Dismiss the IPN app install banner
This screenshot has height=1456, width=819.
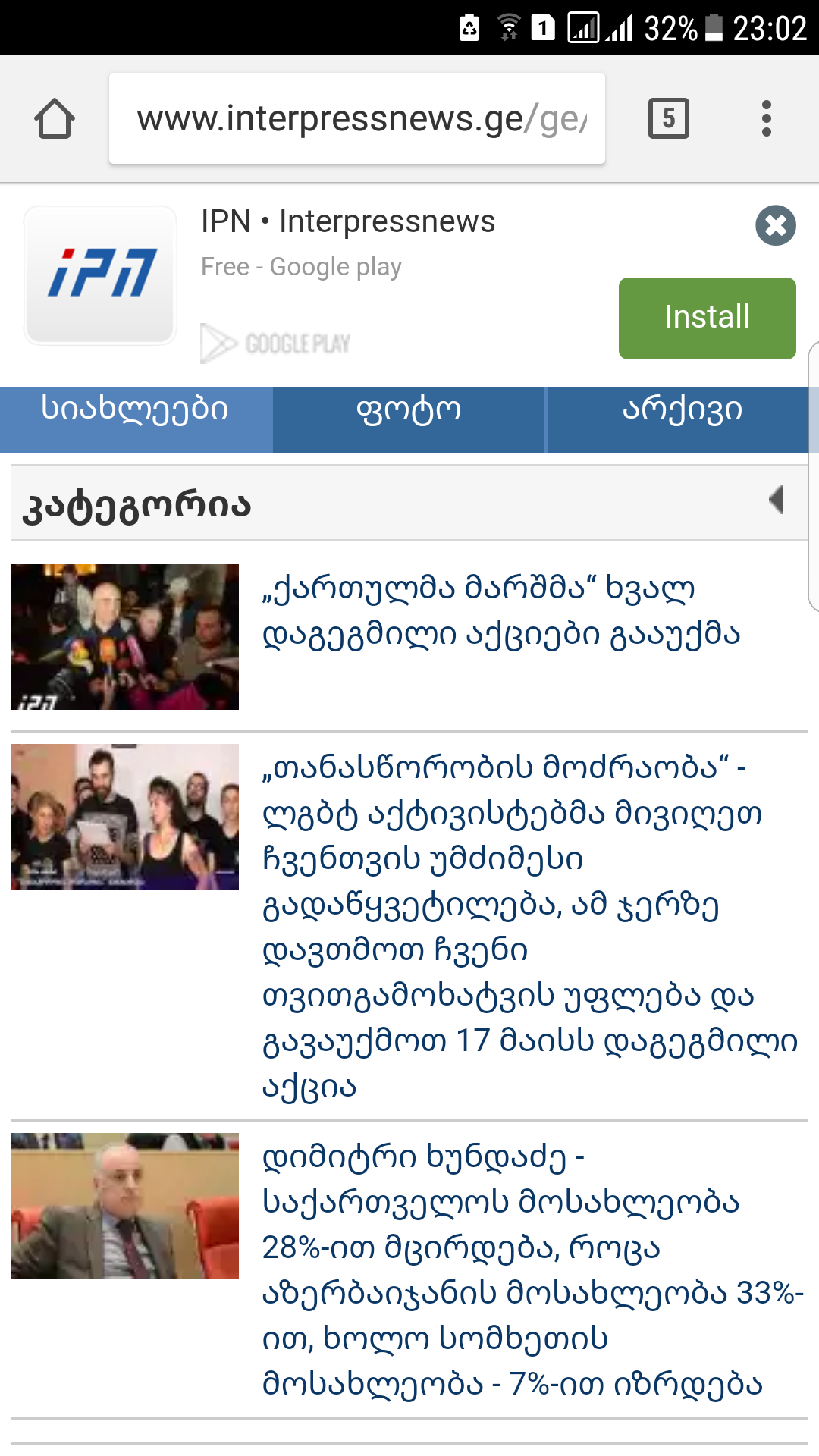pos(775,225)
